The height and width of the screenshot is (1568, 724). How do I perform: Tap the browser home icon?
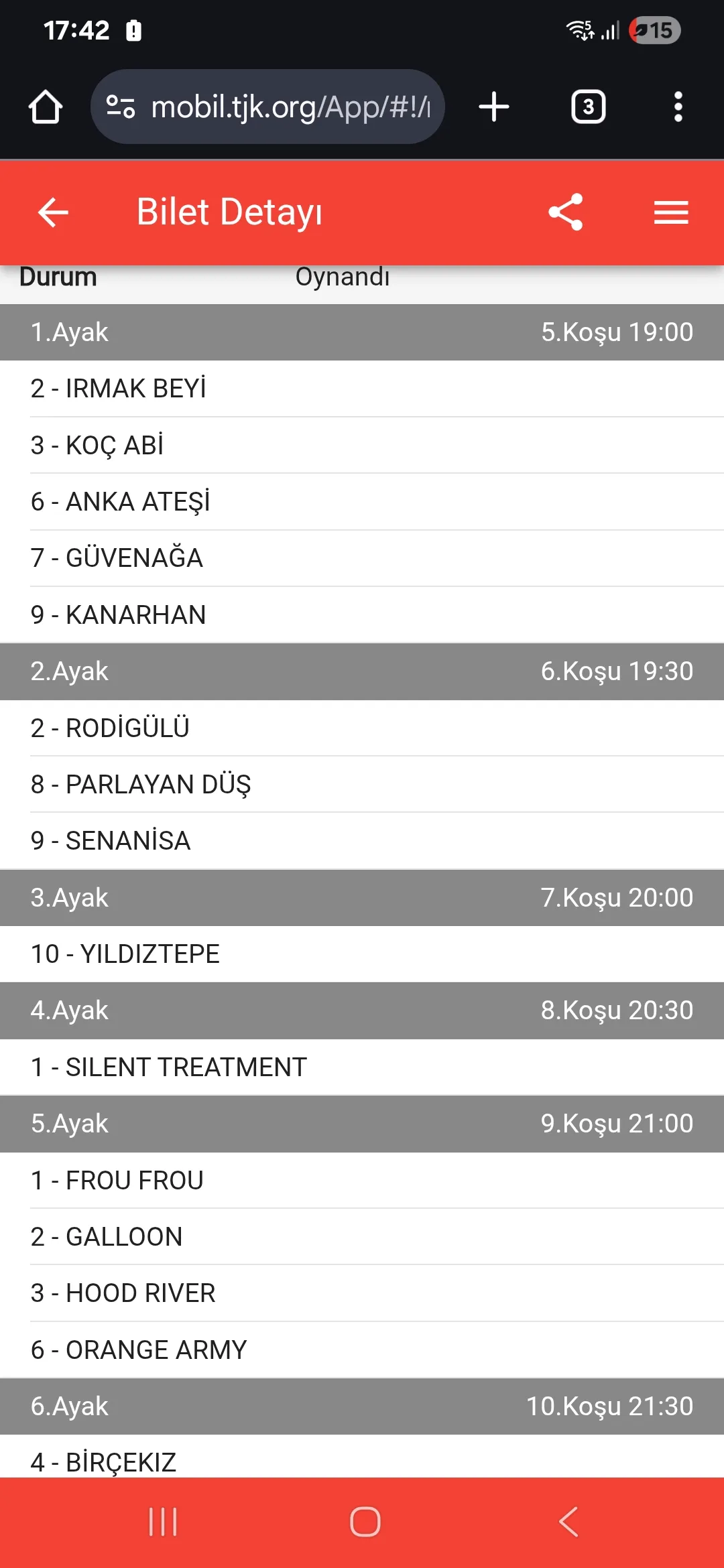pyautogui.click(x=46, y=107)
